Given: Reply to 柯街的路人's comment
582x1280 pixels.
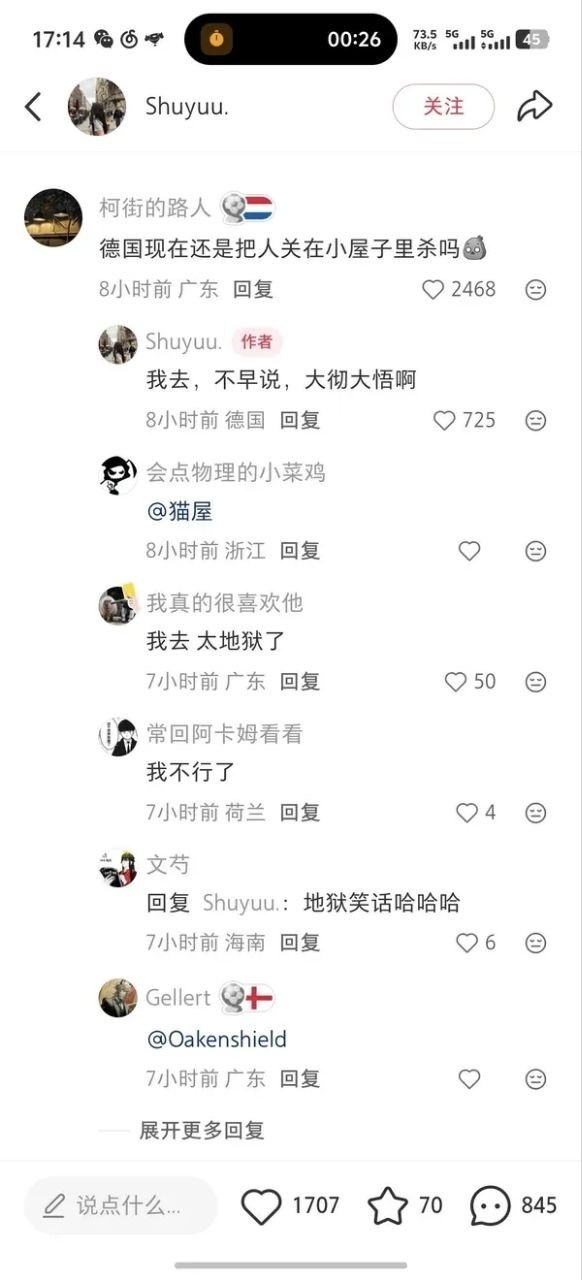Looking at the screenshot, I should (x=253, y=289).
